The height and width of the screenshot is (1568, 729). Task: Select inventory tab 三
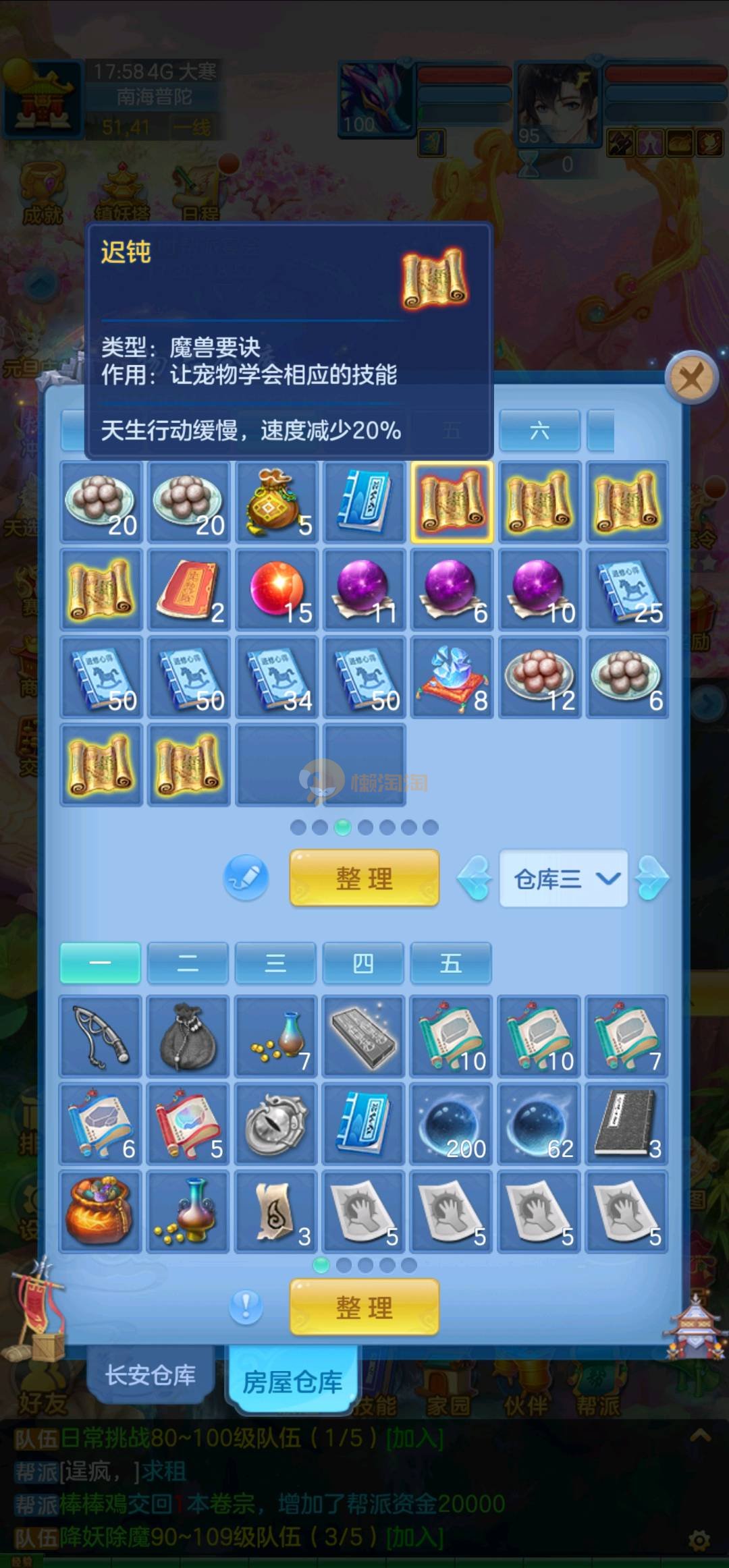tap(275, 963)
